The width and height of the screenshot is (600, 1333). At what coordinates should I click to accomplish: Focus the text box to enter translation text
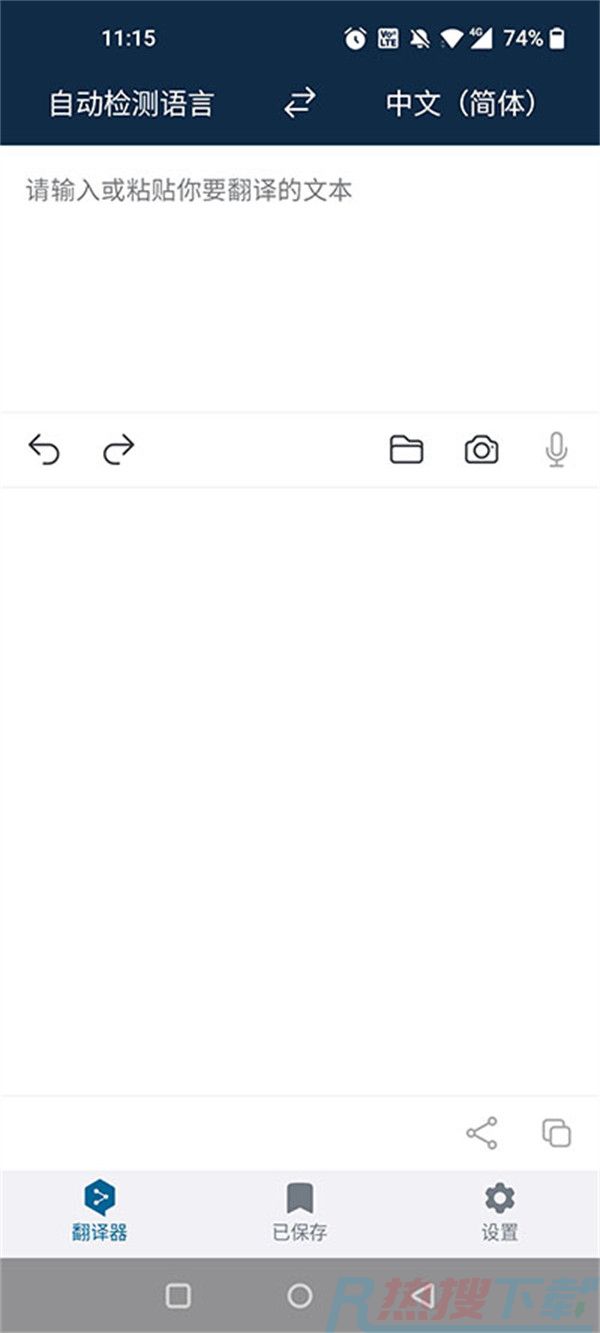coord(300,278)
